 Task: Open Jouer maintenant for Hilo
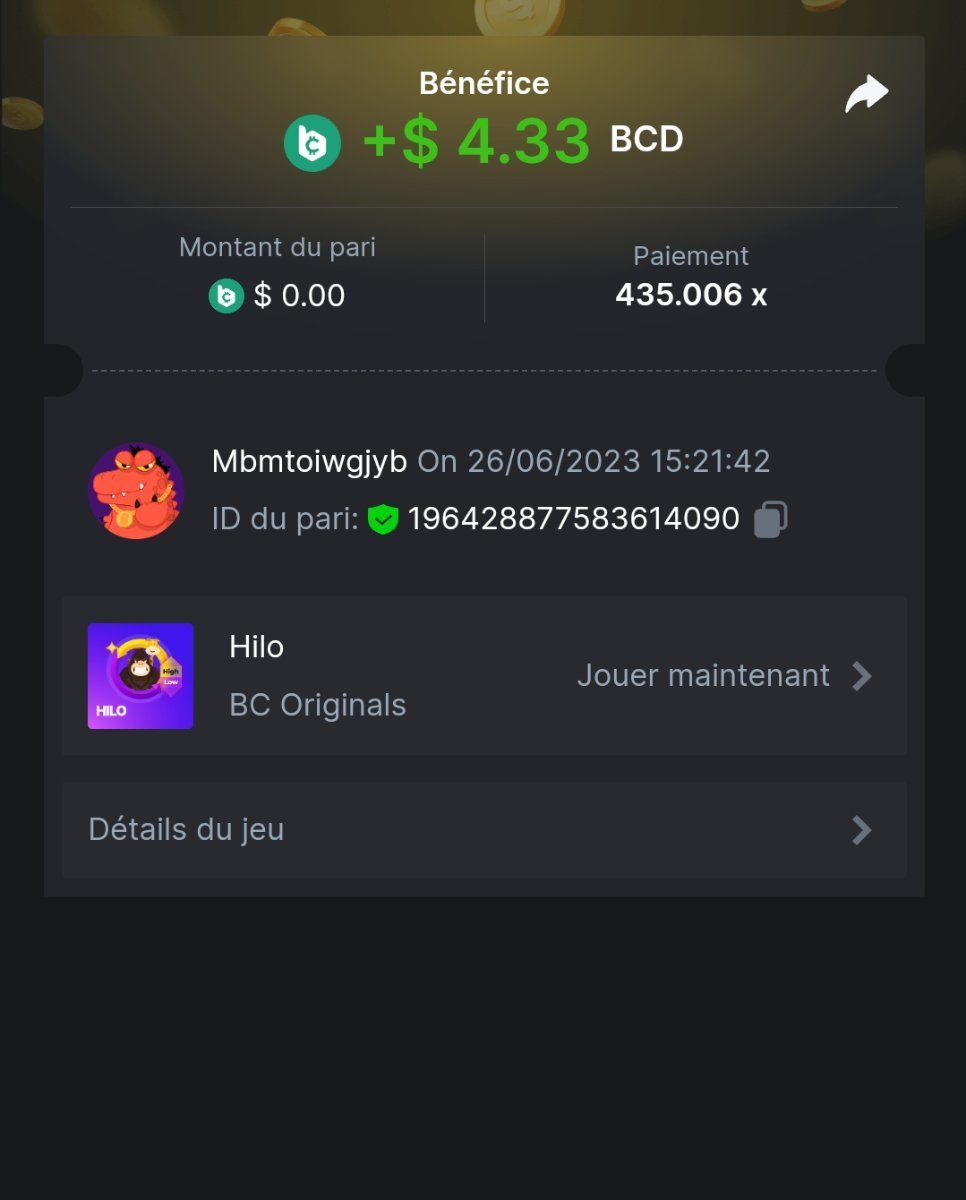pyautogui.click(x=724, y=676)
